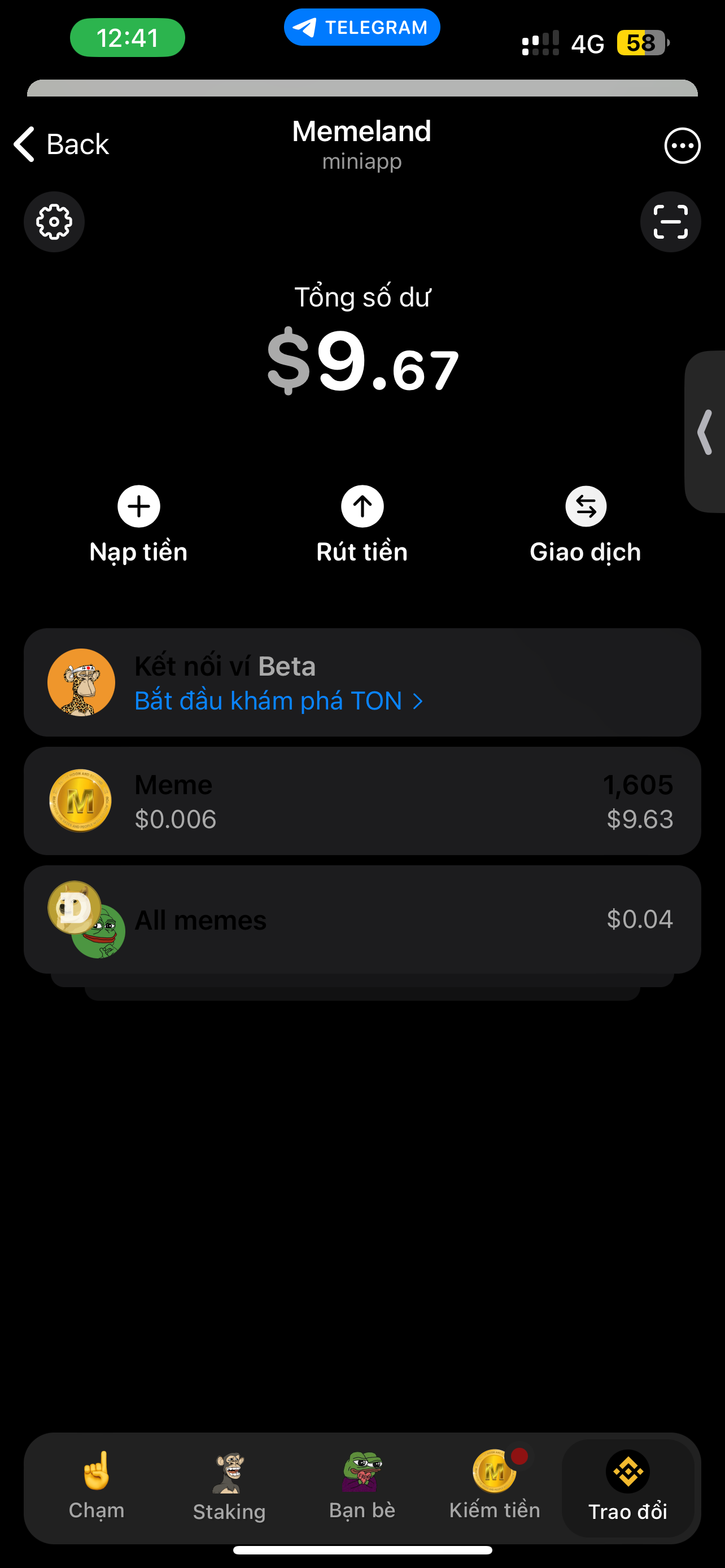
Task: Open wallet settings gear
Action: click(x=54, y=222)
